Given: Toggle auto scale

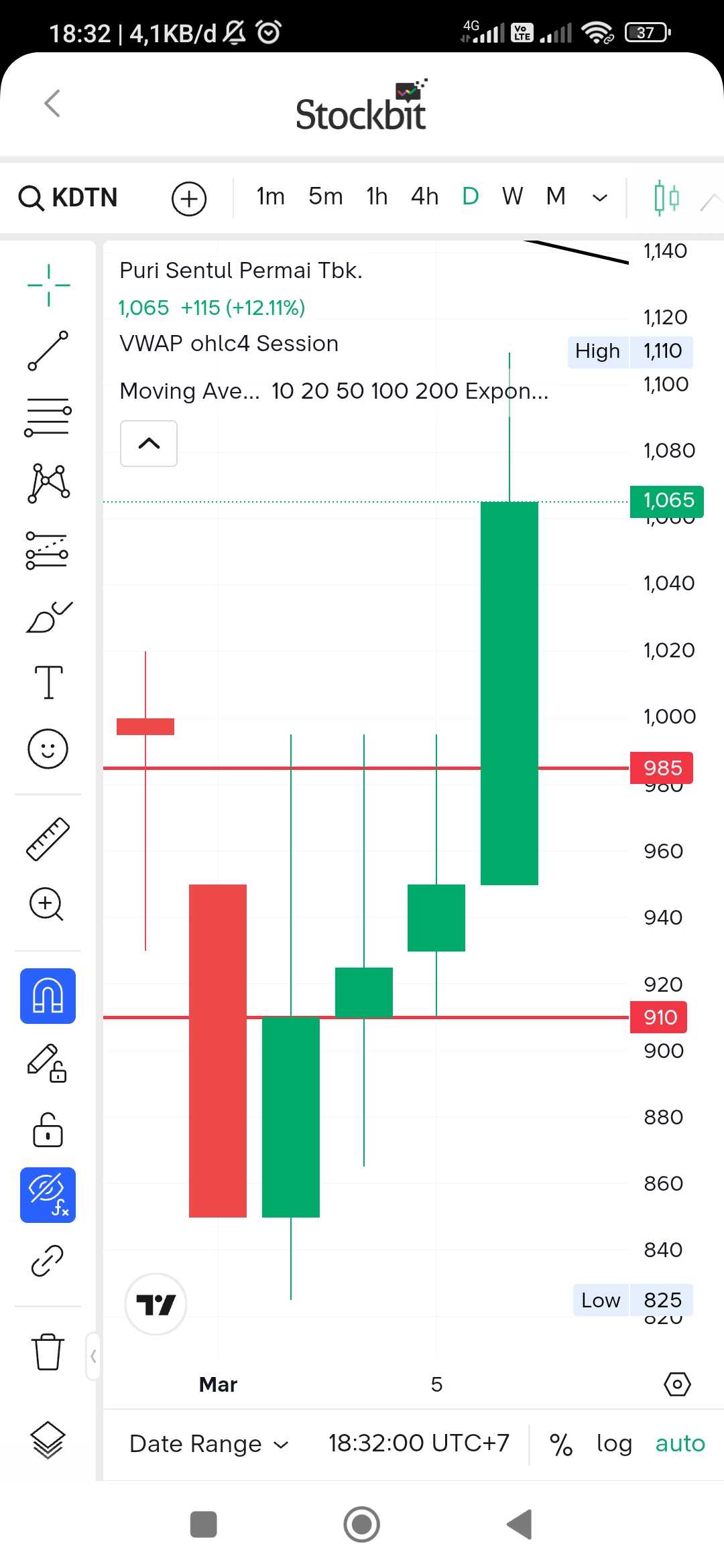Looking at the screenshot, I should pyautogui.click(x=680, y=1444).
